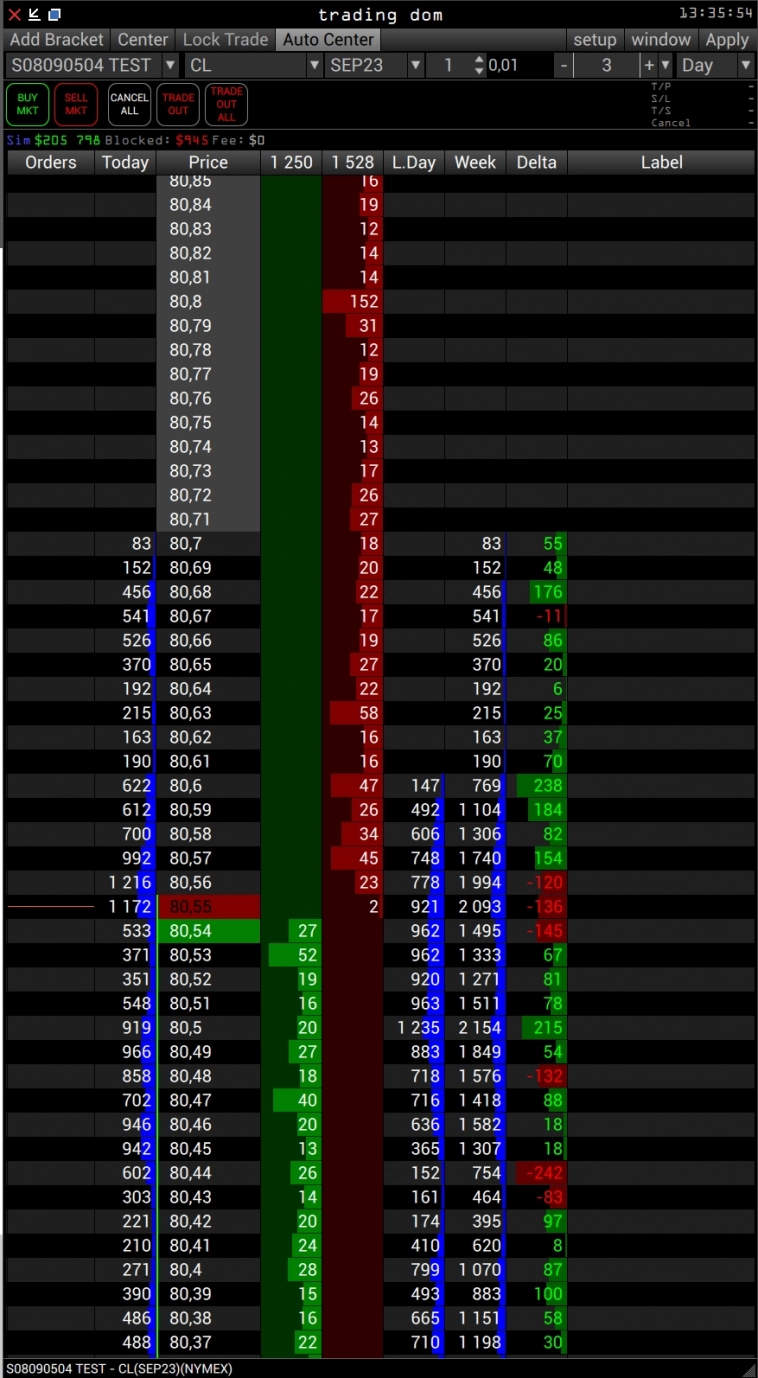
Task: Open the SEP23 contract dropdown
Action: click(x=415, y=66)
